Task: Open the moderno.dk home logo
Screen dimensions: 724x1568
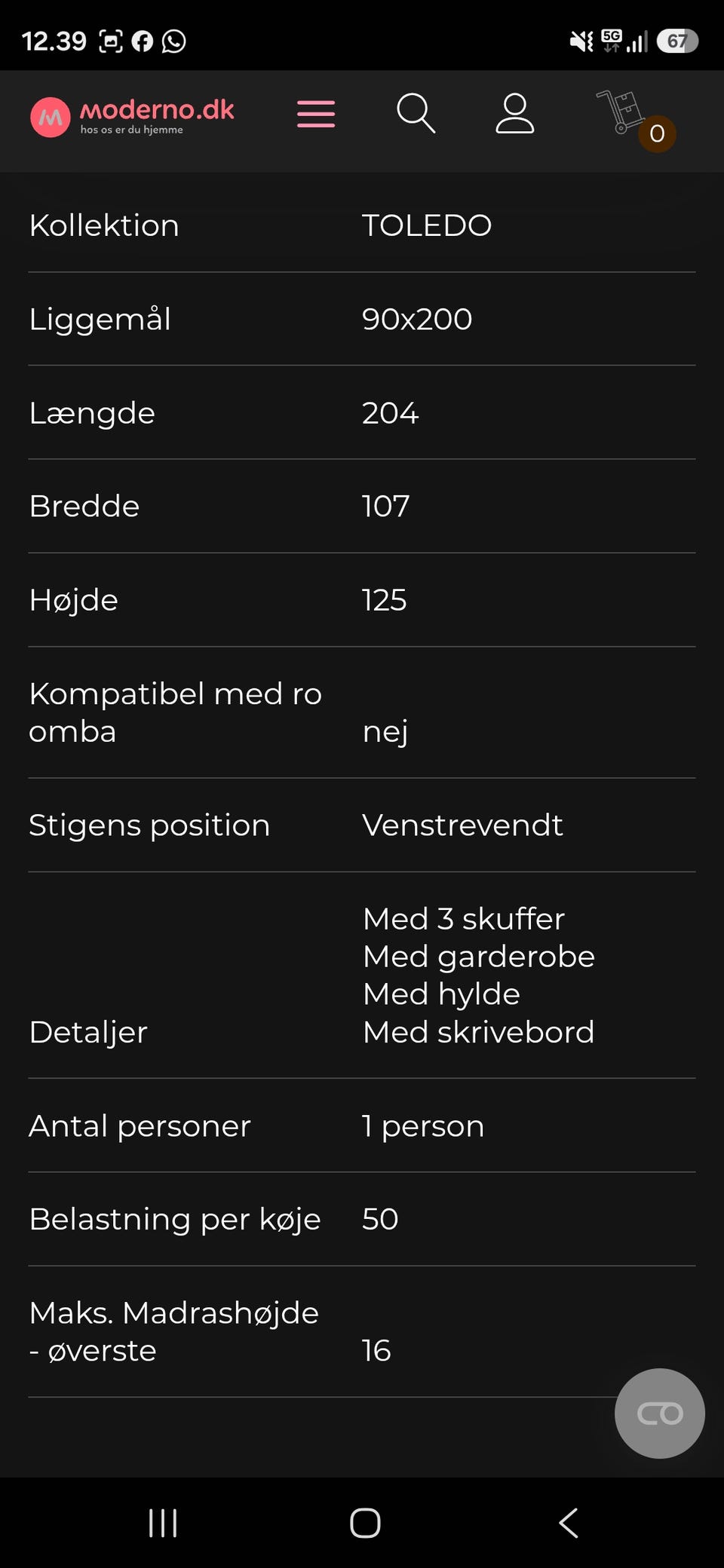Action: coord(132,117)
